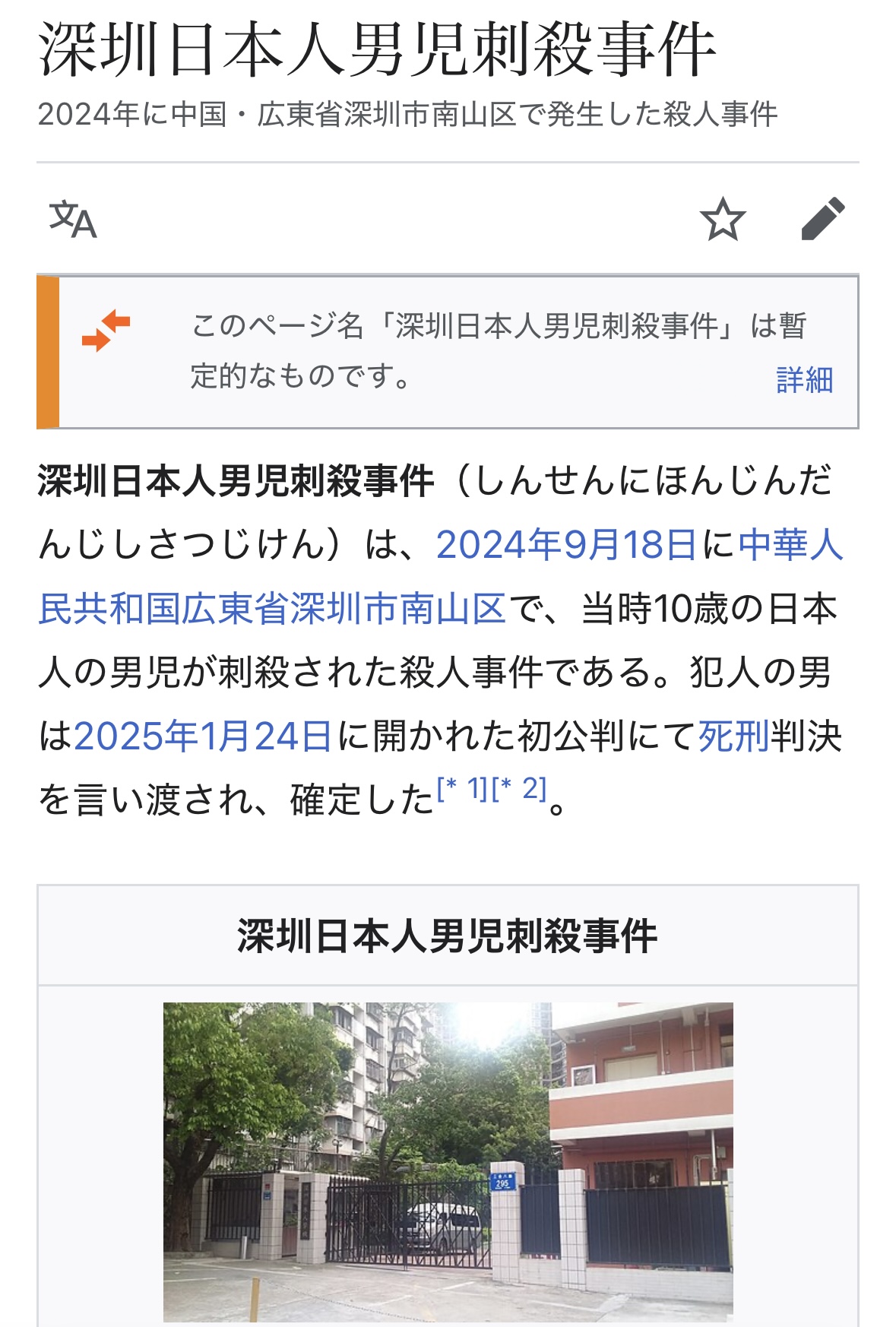Follow the 中華人民共和国広東省深圳市南山区 link

(272, 609)
